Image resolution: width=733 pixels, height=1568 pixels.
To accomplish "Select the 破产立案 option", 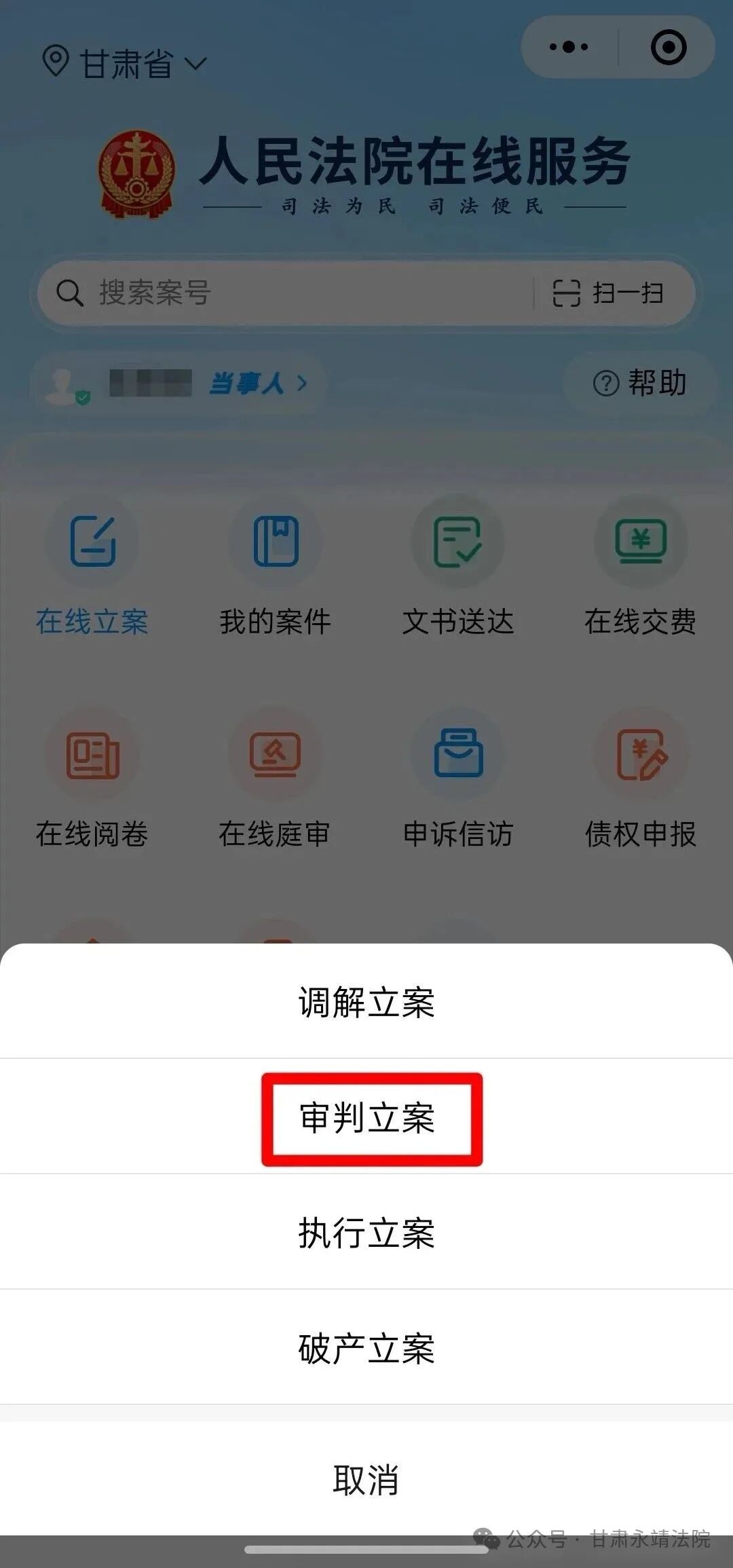I will pyautogui.click(x=366, y=1348).
